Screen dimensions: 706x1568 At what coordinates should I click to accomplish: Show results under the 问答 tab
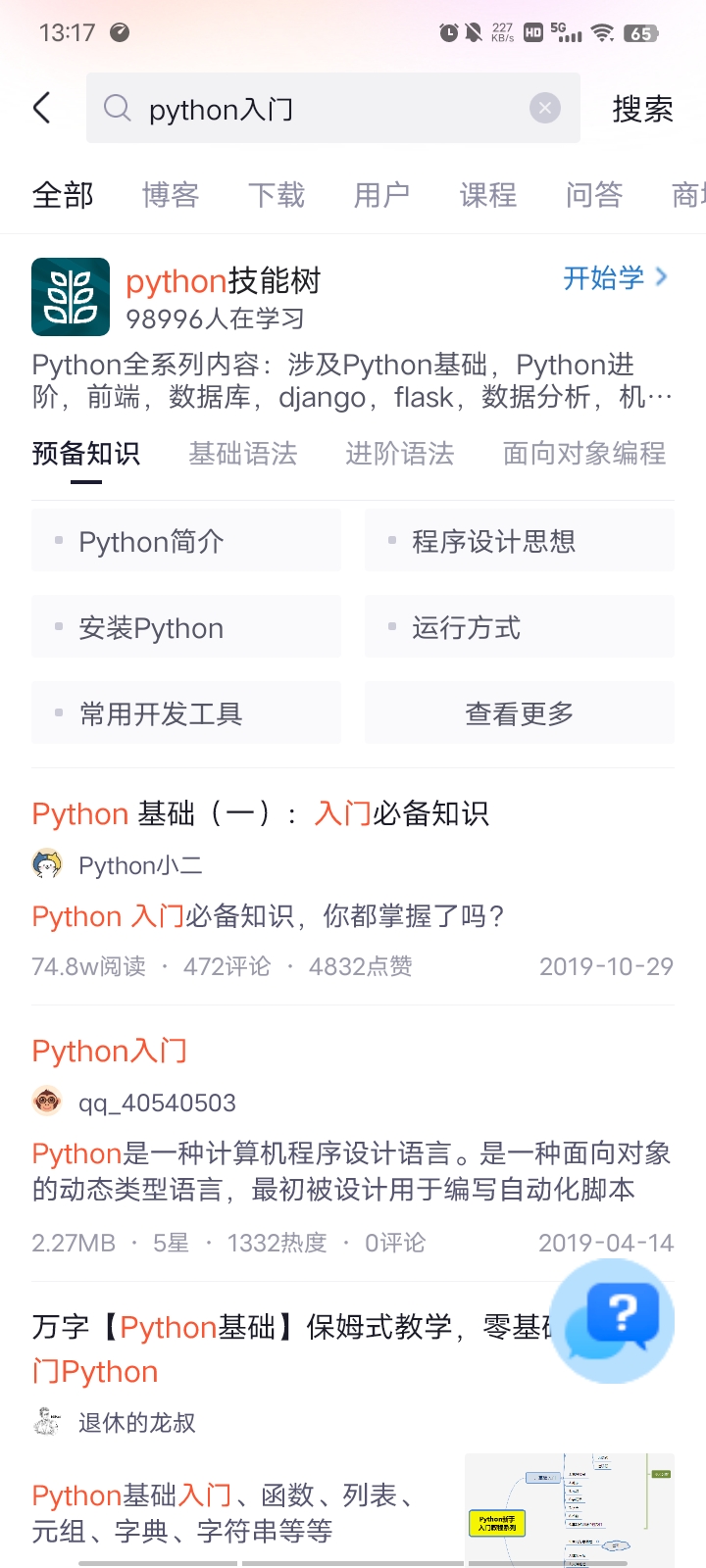pos(594,195)
